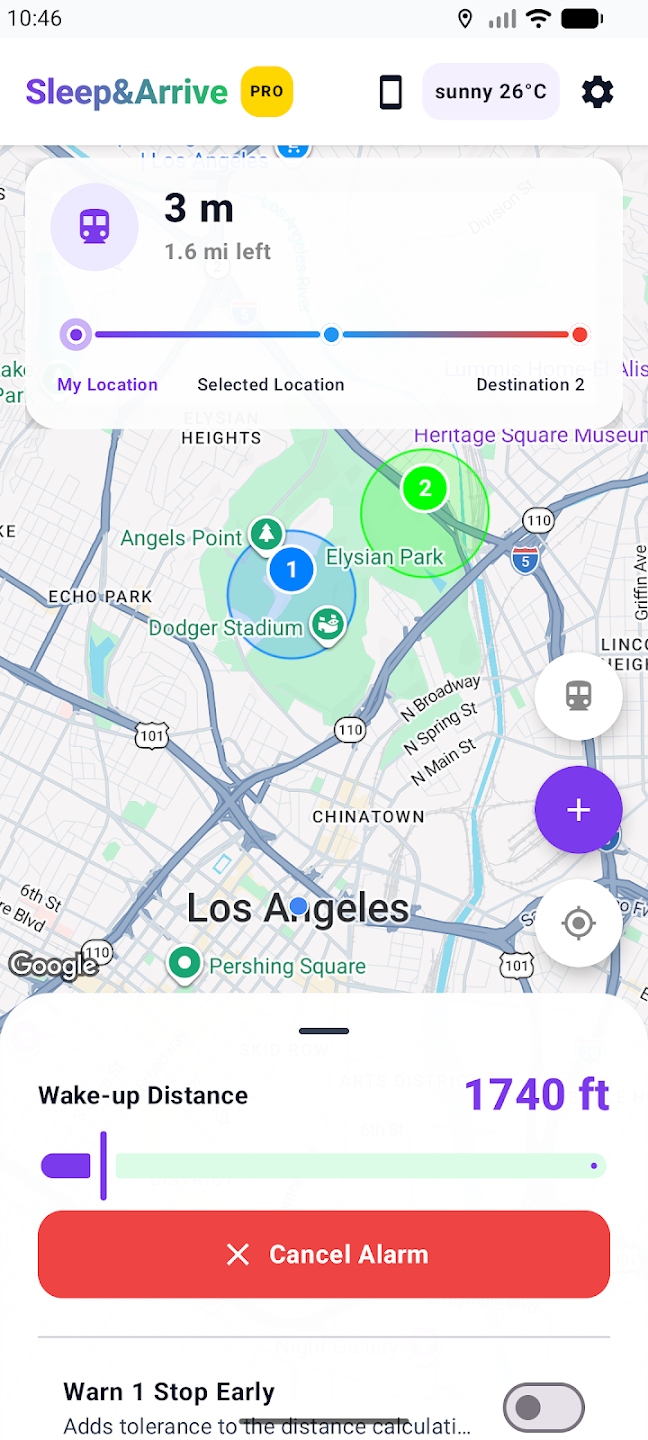Recenter map on my location
This screenshot has height=1440, width=648.
point(579,923)
